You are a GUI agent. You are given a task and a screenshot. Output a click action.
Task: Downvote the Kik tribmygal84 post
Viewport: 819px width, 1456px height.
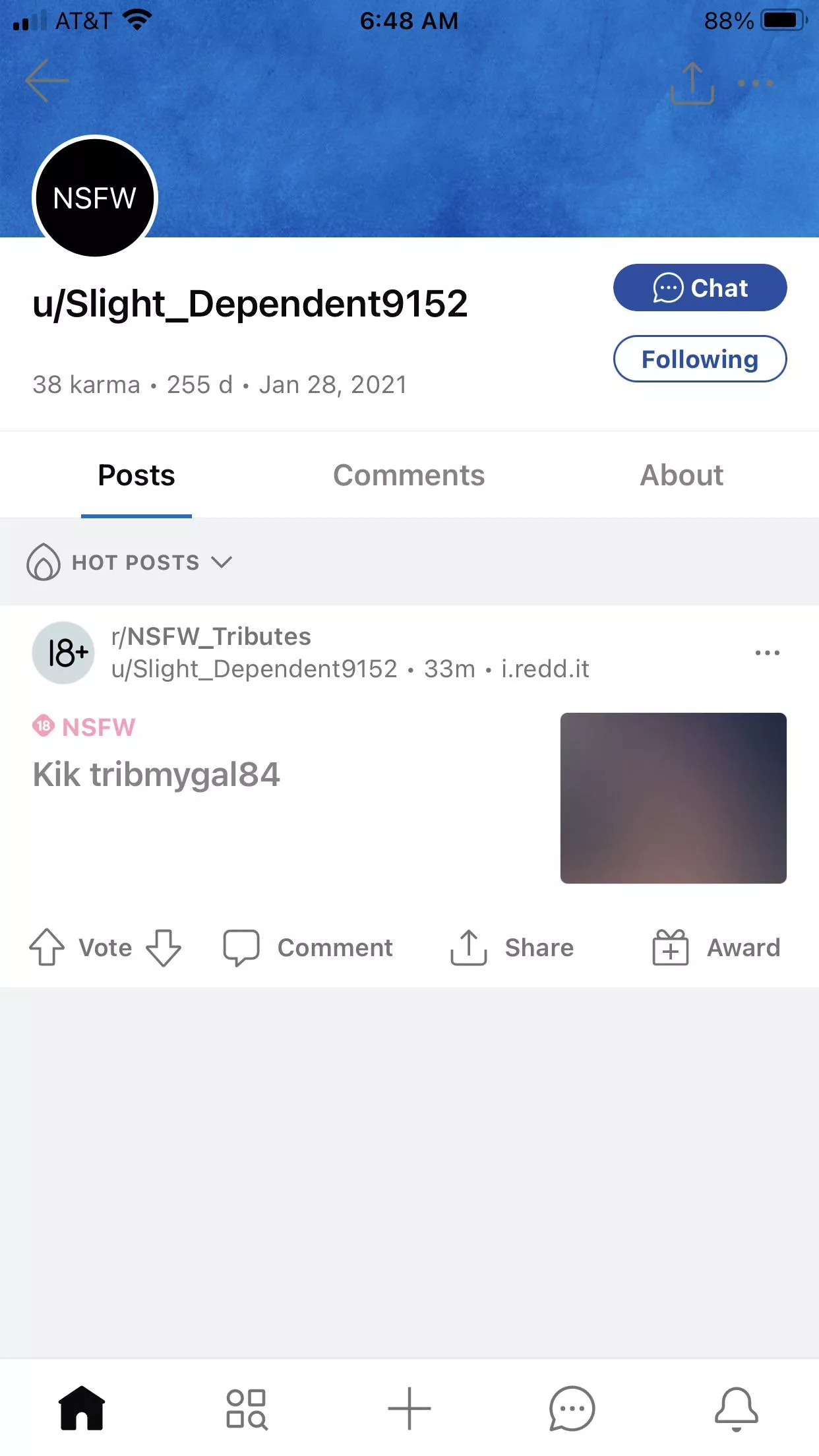(x=163, y=948)
